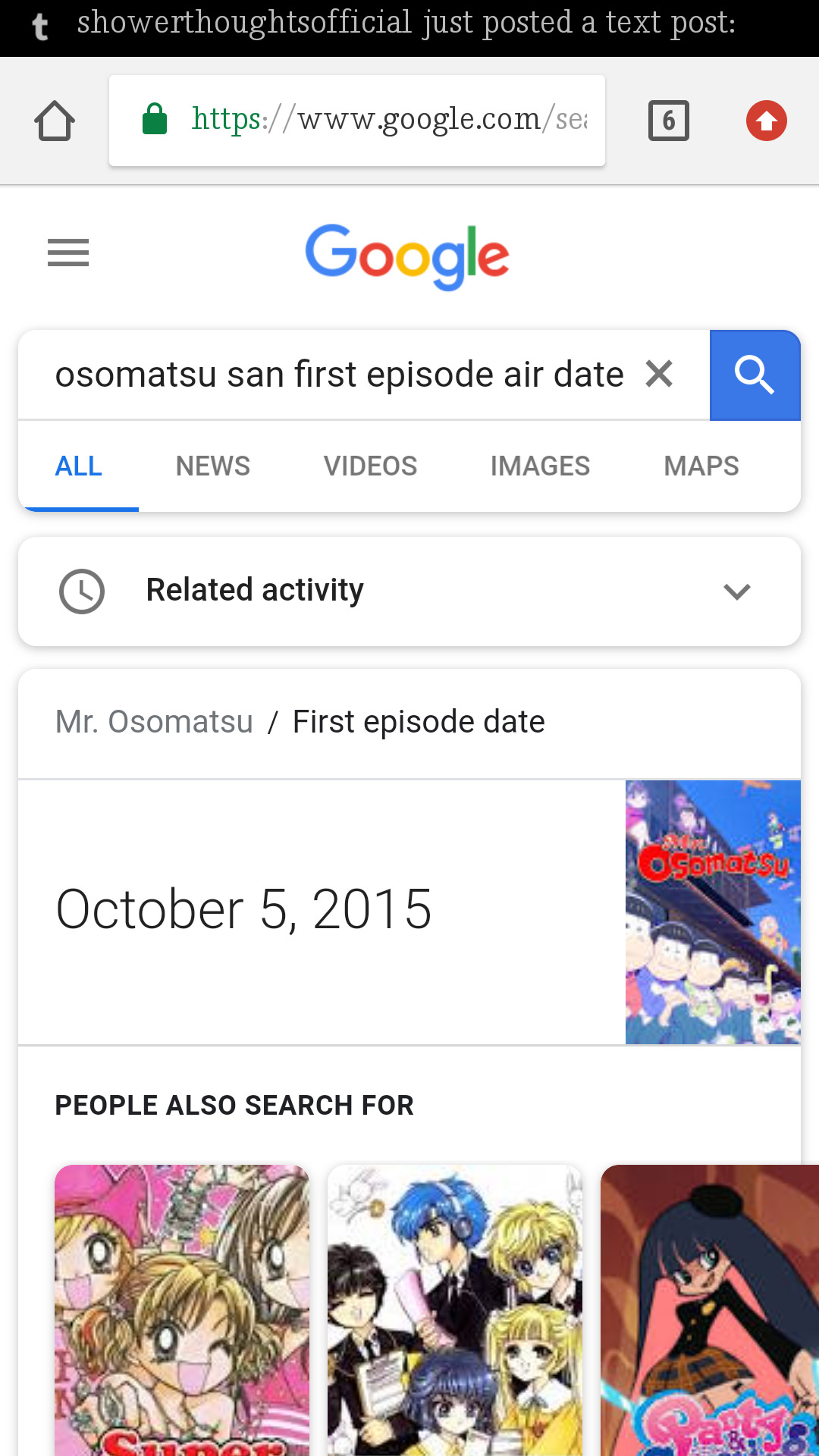Screen dimensions: 819x1456
Task: Tap the URL address bar
Action: click(x=356, y=121)
